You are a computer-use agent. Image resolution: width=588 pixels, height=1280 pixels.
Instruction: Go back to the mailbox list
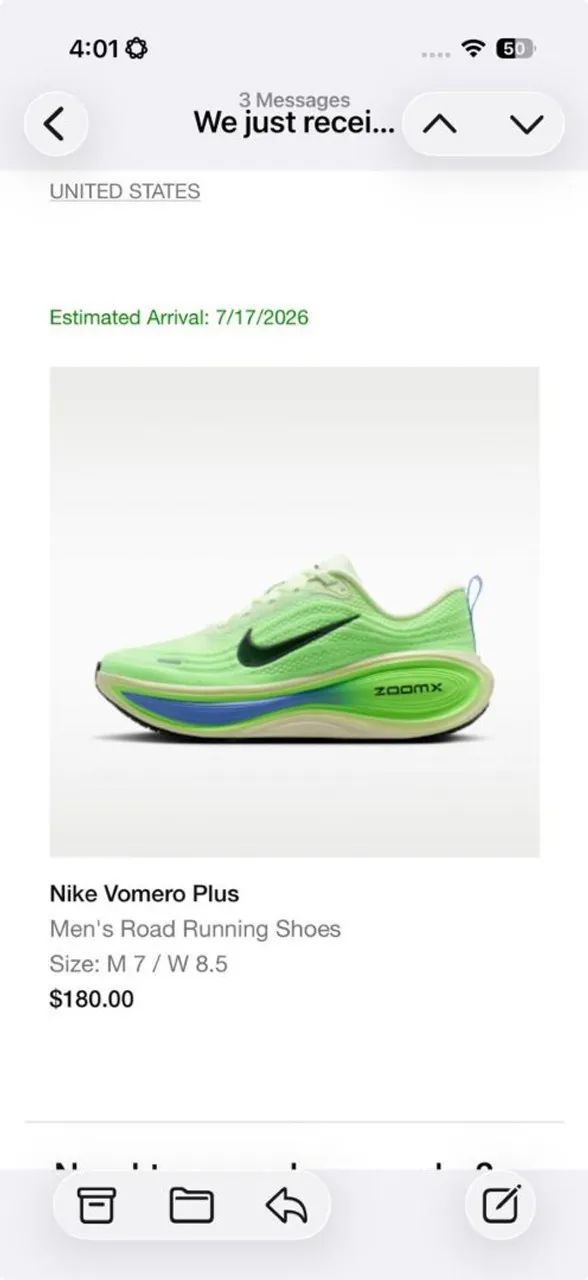point(55,124)
